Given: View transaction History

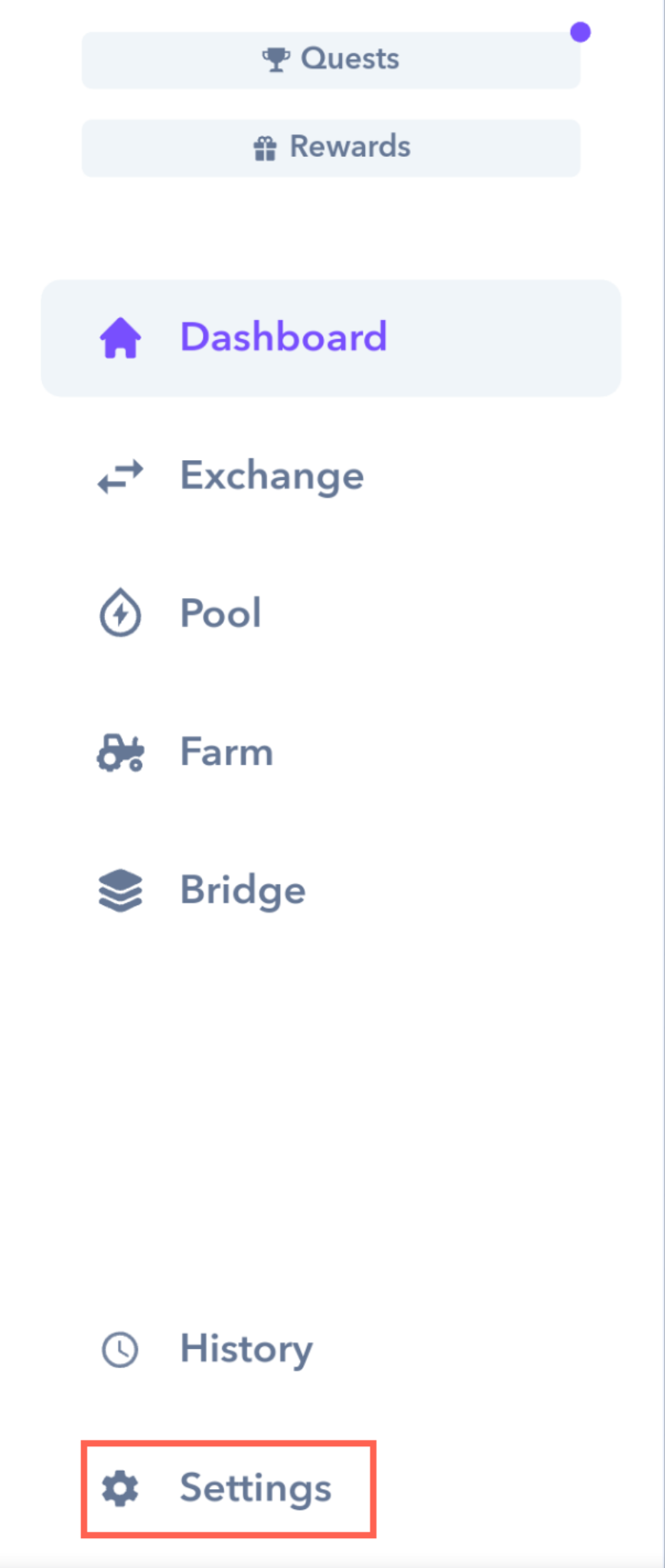Looking at the screenshot, I should (246, 1349).
